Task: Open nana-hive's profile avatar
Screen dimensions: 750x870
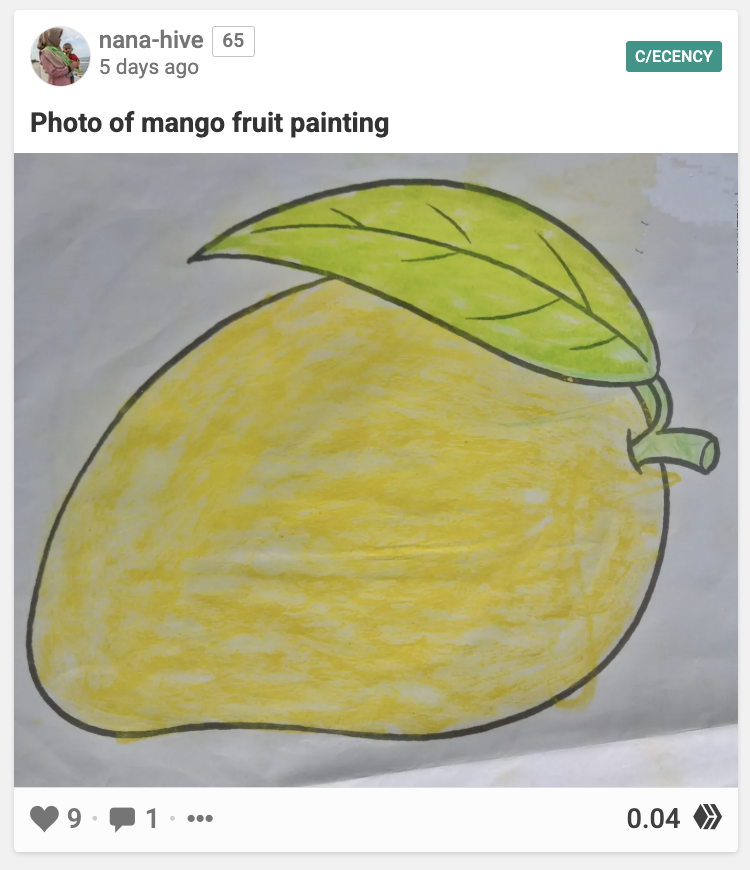Action: [x=61, y=55]
